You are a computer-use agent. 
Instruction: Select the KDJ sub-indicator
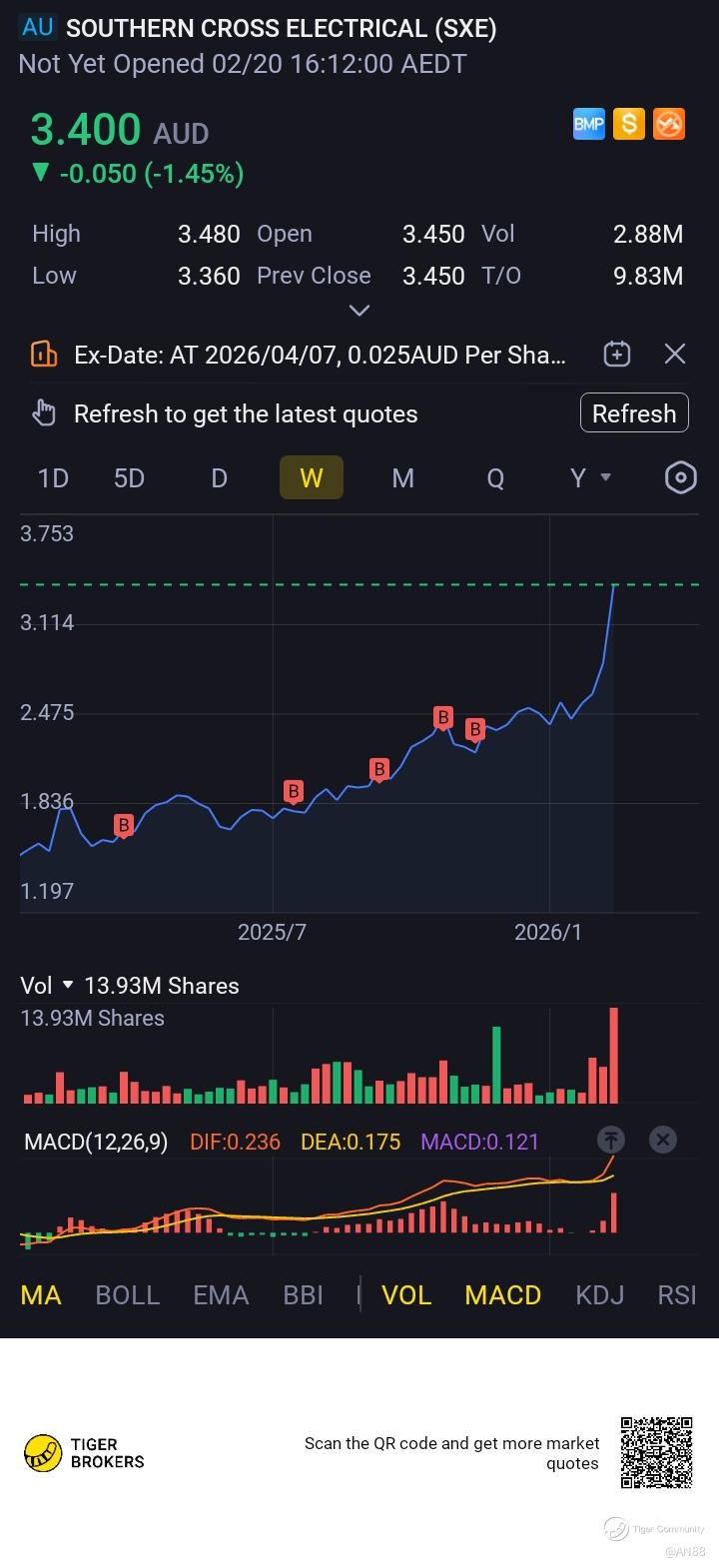coord(599,1295)
